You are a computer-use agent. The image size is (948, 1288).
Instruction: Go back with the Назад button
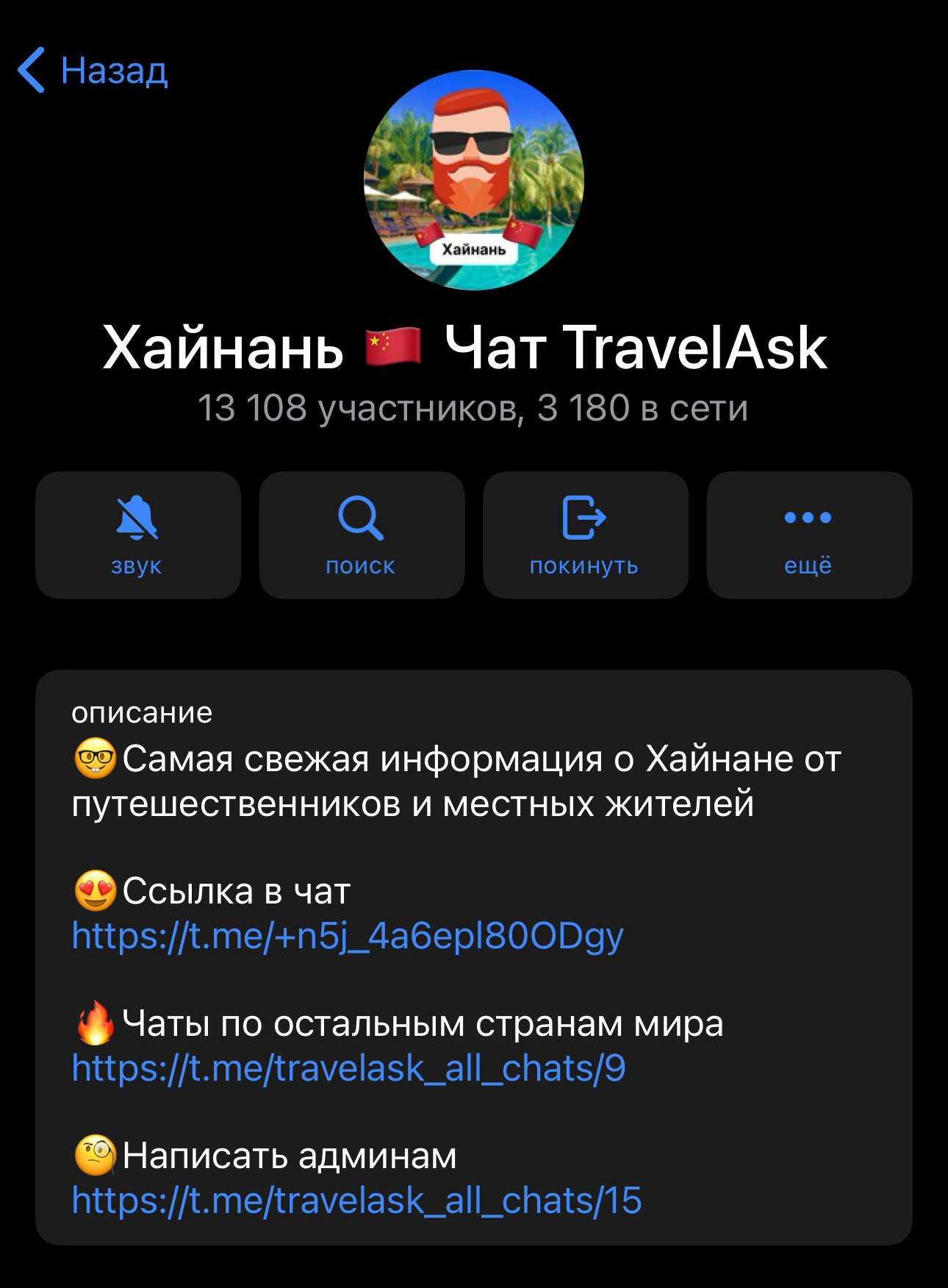(x=93, y=71)
